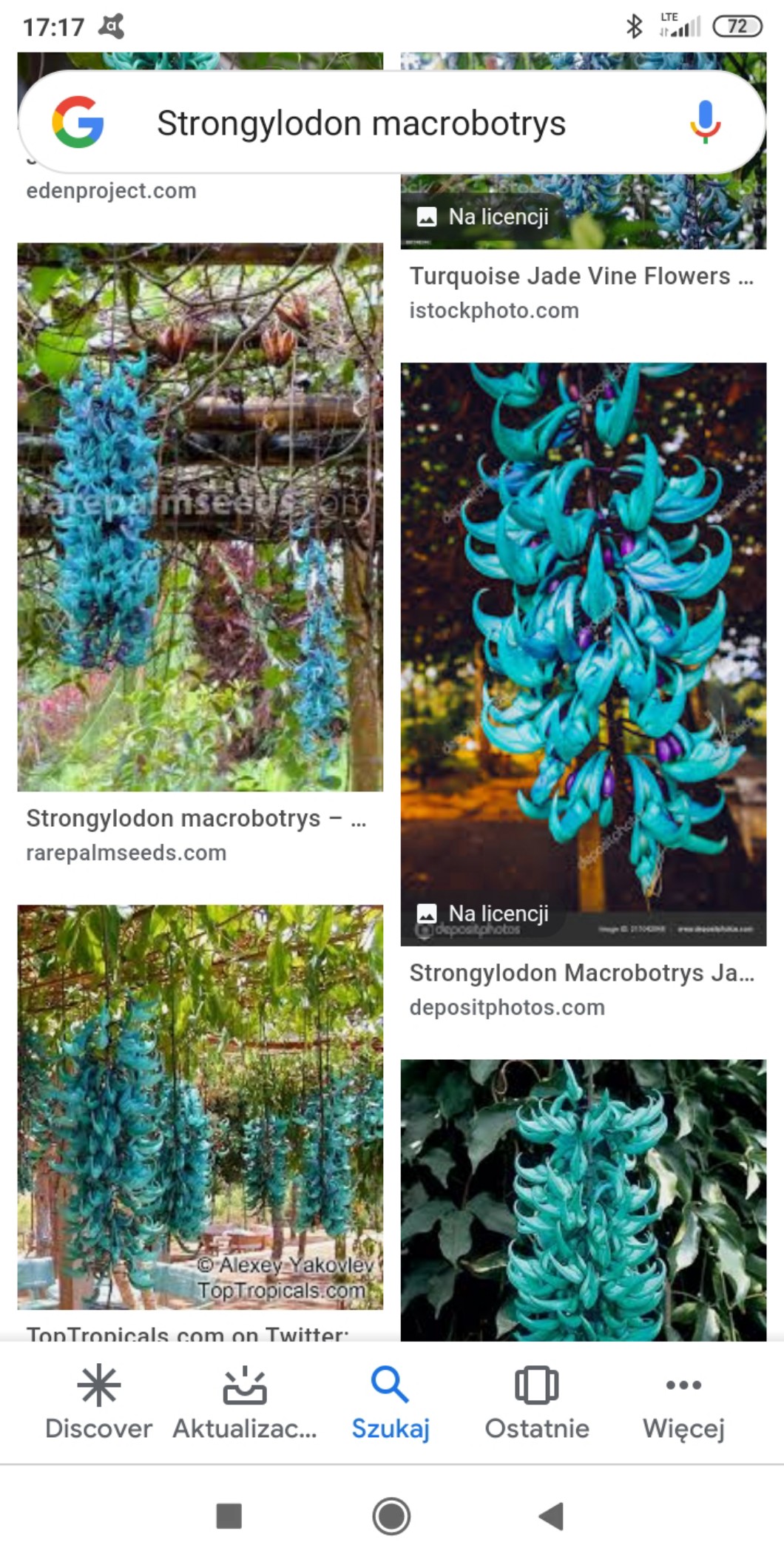Open the Aktualizacje tab

click(245, 1403)
